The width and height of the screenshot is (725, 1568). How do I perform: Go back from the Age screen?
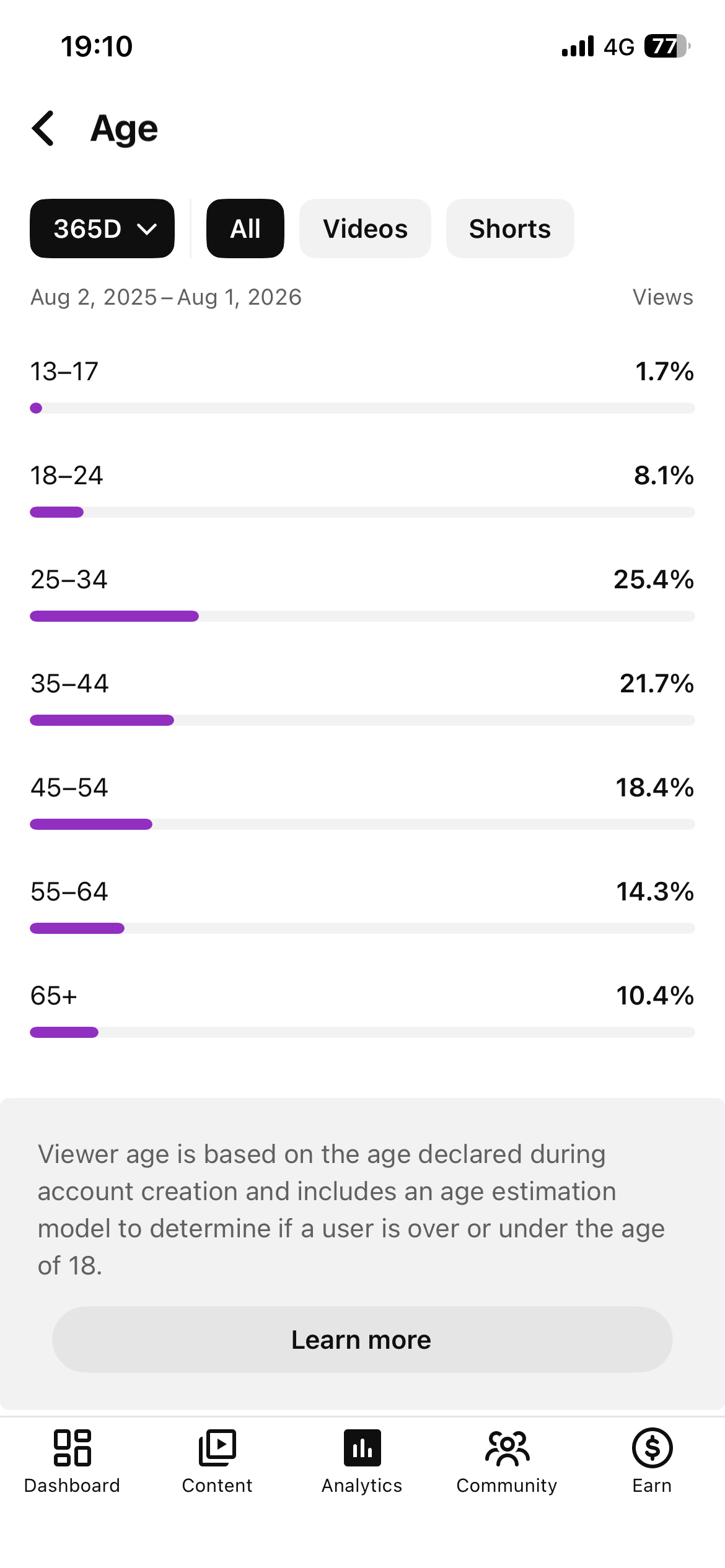[x=43, y=129]
